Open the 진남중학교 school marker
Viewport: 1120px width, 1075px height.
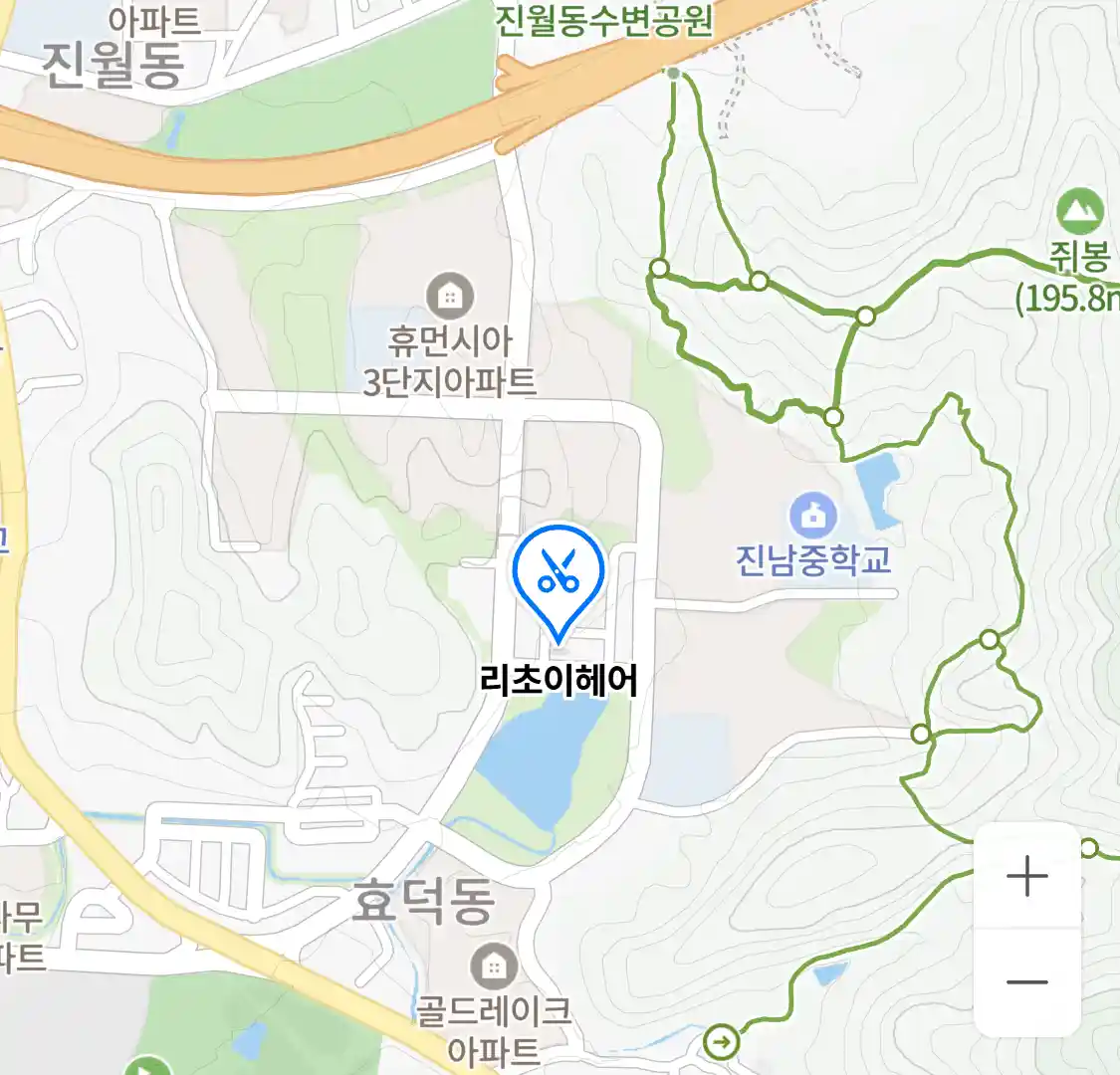click(x=813, y=516)
